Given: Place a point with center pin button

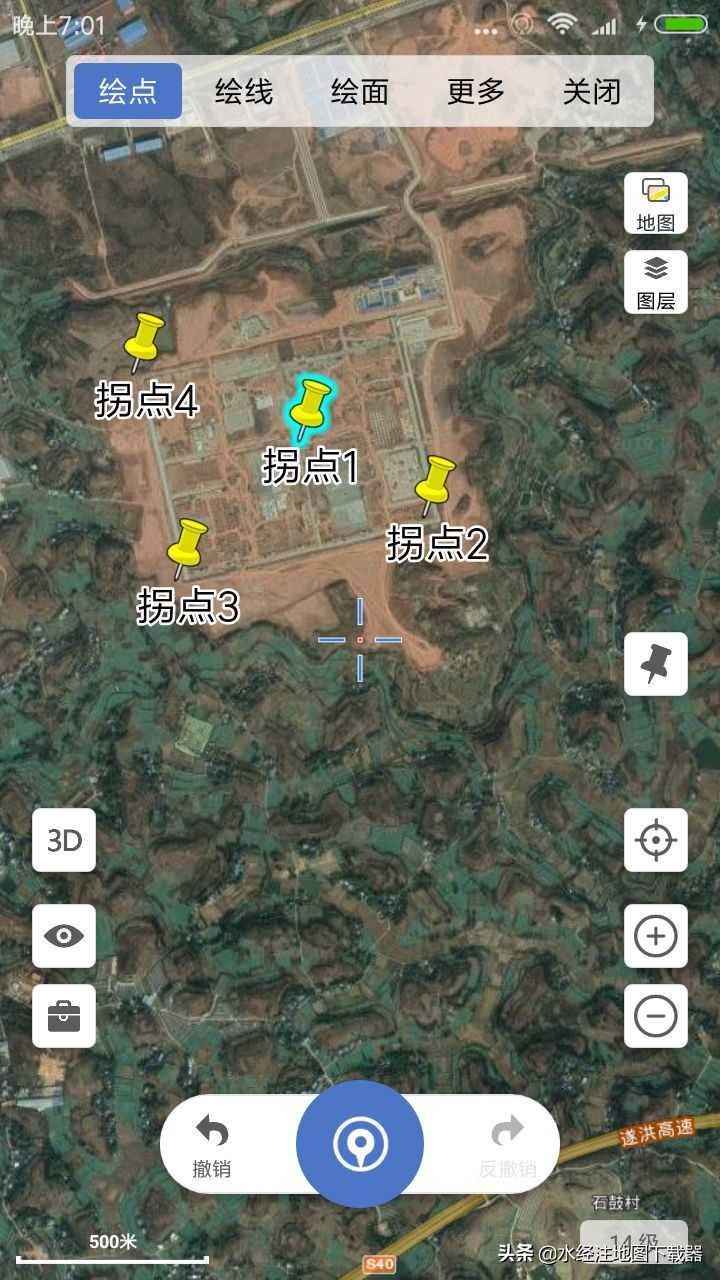Looking at the screenshot, I should 360,1144.
